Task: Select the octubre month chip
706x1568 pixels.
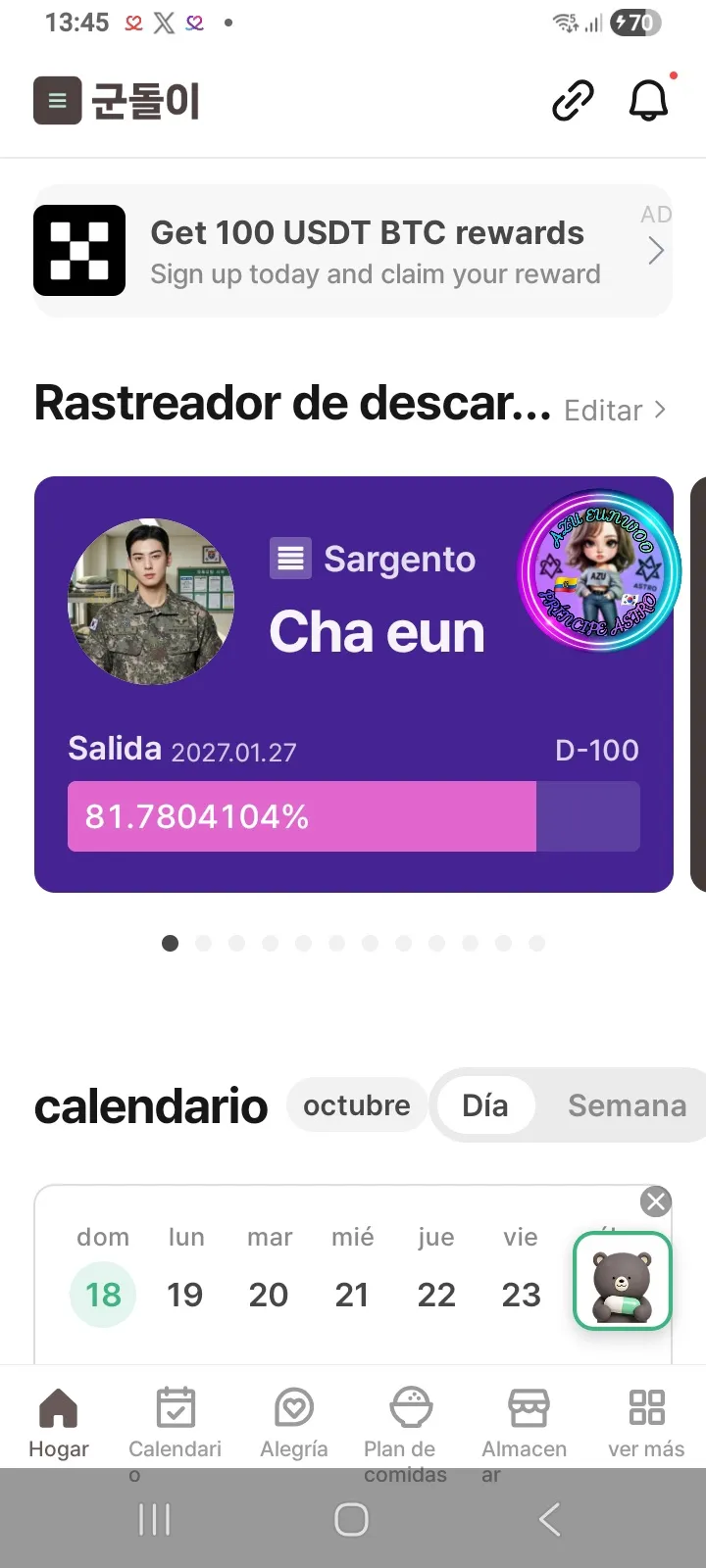Action: [357, 1105]
